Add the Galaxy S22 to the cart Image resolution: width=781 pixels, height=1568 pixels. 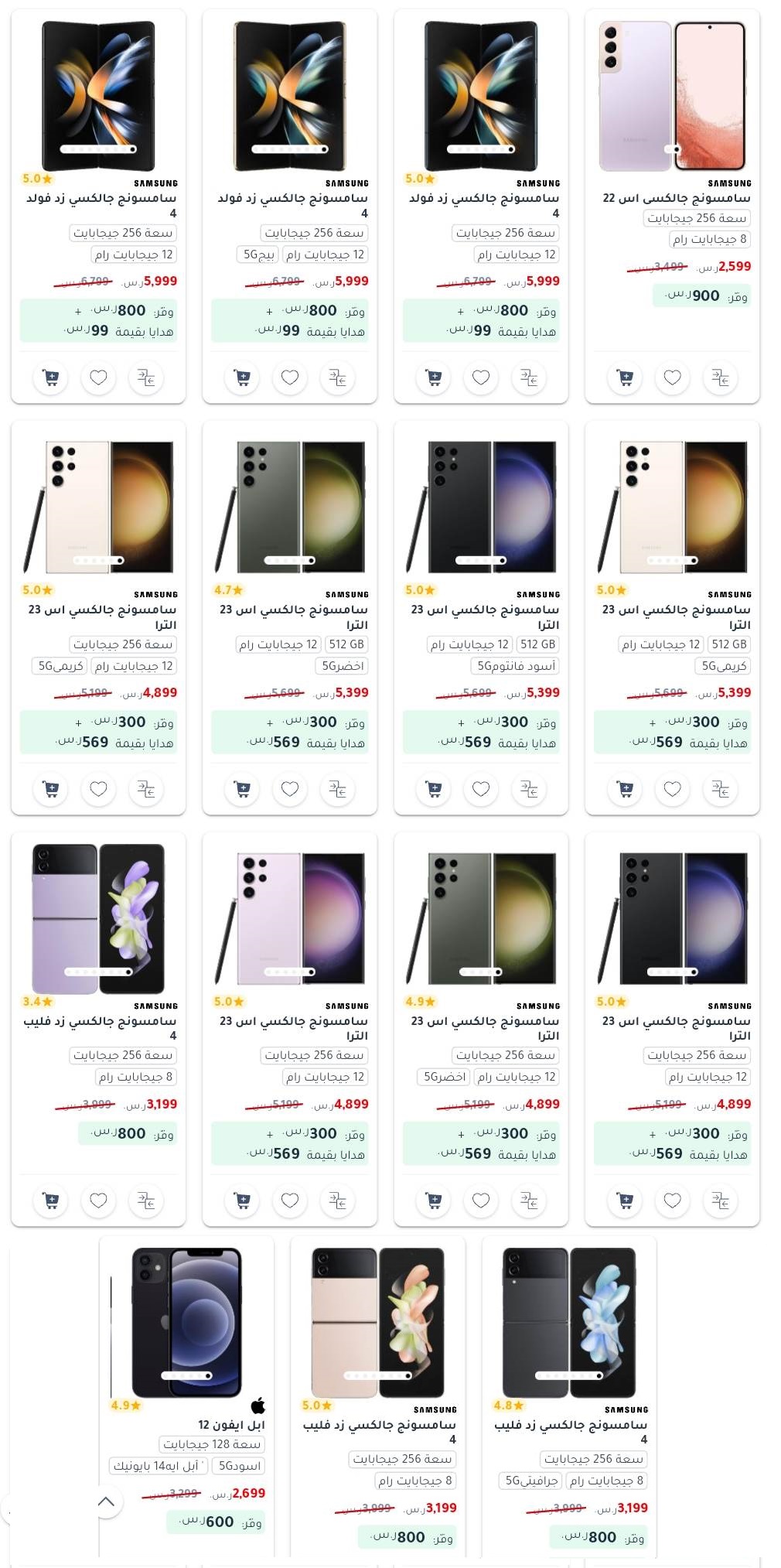625,377
